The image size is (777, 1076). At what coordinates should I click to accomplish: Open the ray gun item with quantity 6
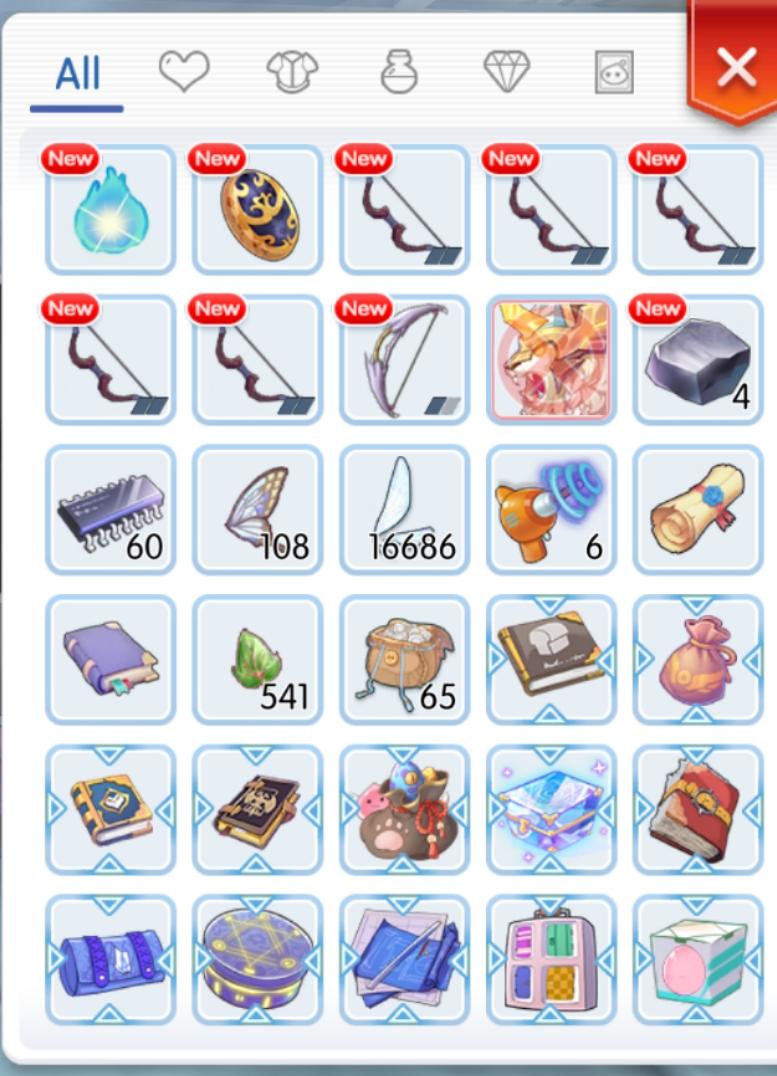pyautogui.click(x=551, y=510)
